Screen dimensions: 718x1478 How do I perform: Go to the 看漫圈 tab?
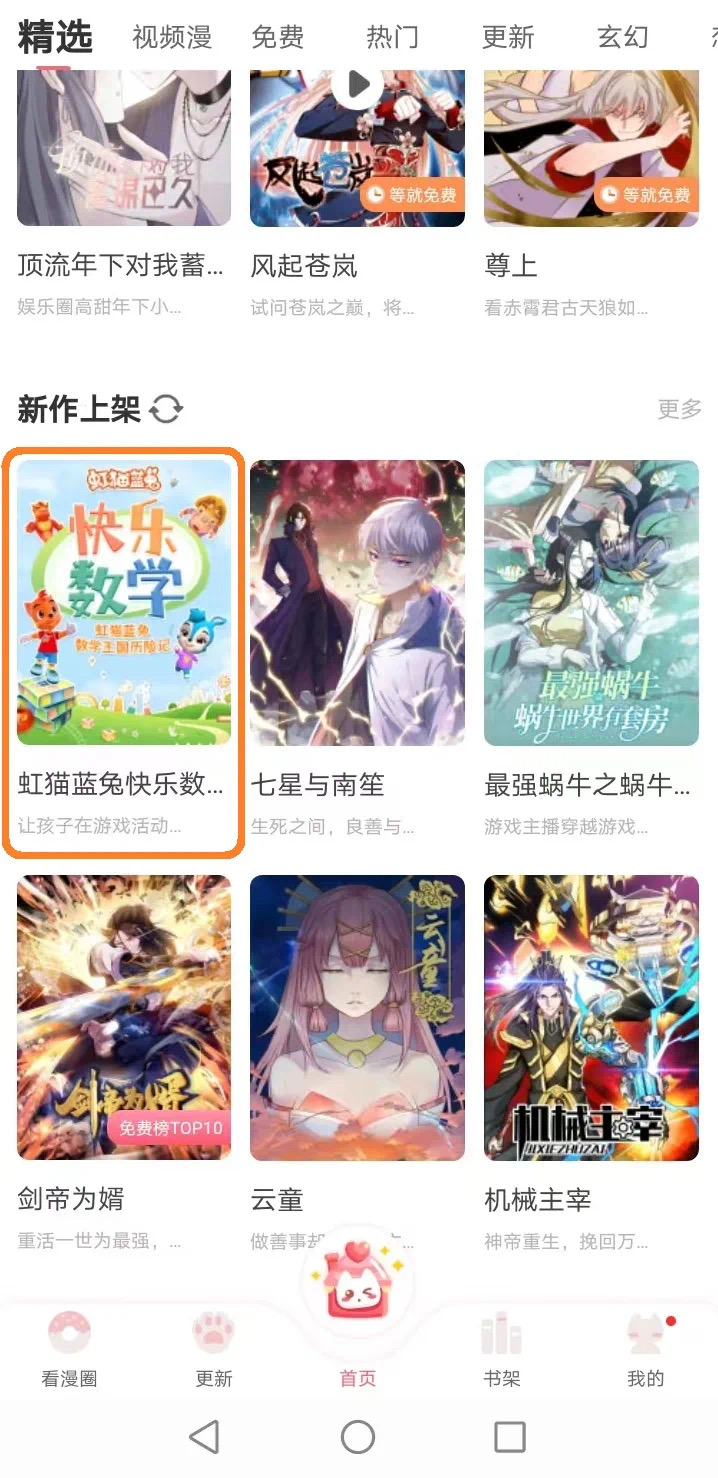(70, 1350)
